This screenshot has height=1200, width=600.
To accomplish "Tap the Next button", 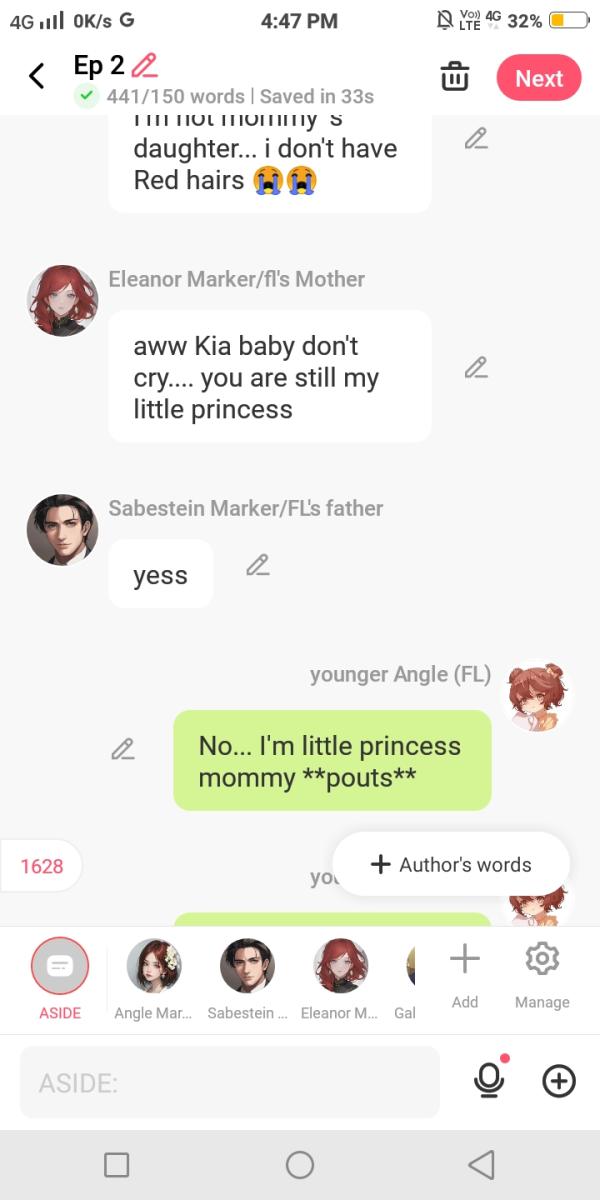I will [x=539, y=78].
